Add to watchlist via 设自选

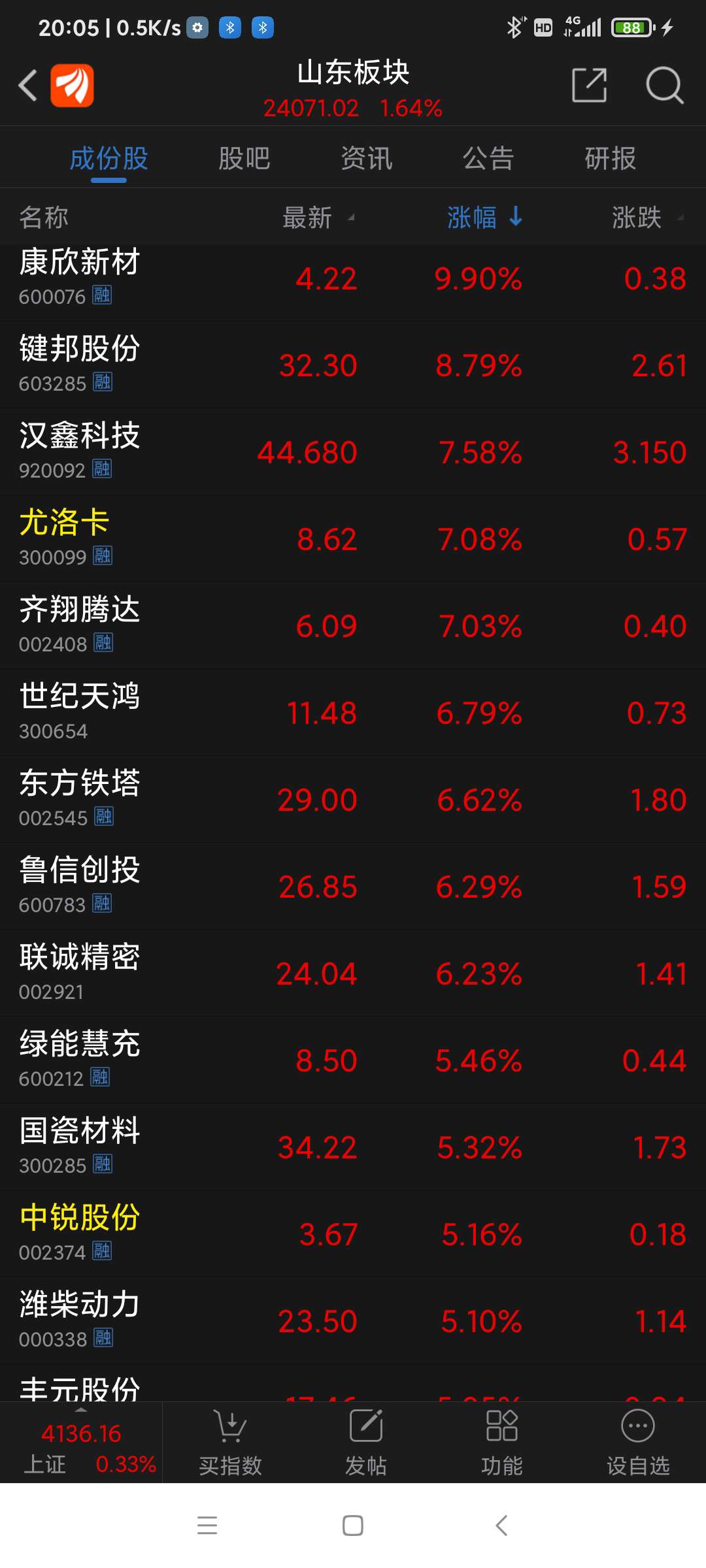click(x=638, y=1443)
